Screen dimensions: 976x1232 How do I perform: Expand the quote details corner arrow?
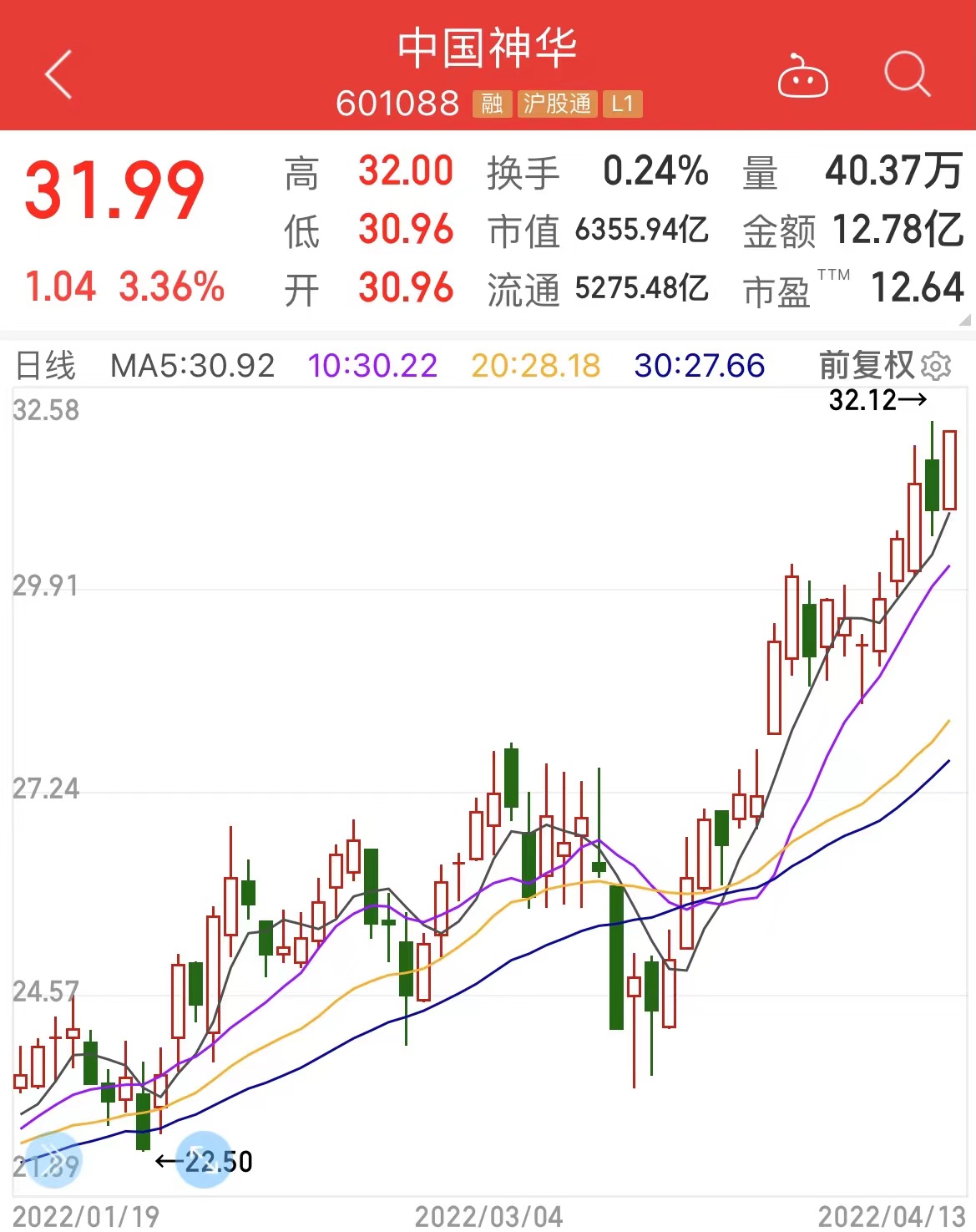[965, 320]
